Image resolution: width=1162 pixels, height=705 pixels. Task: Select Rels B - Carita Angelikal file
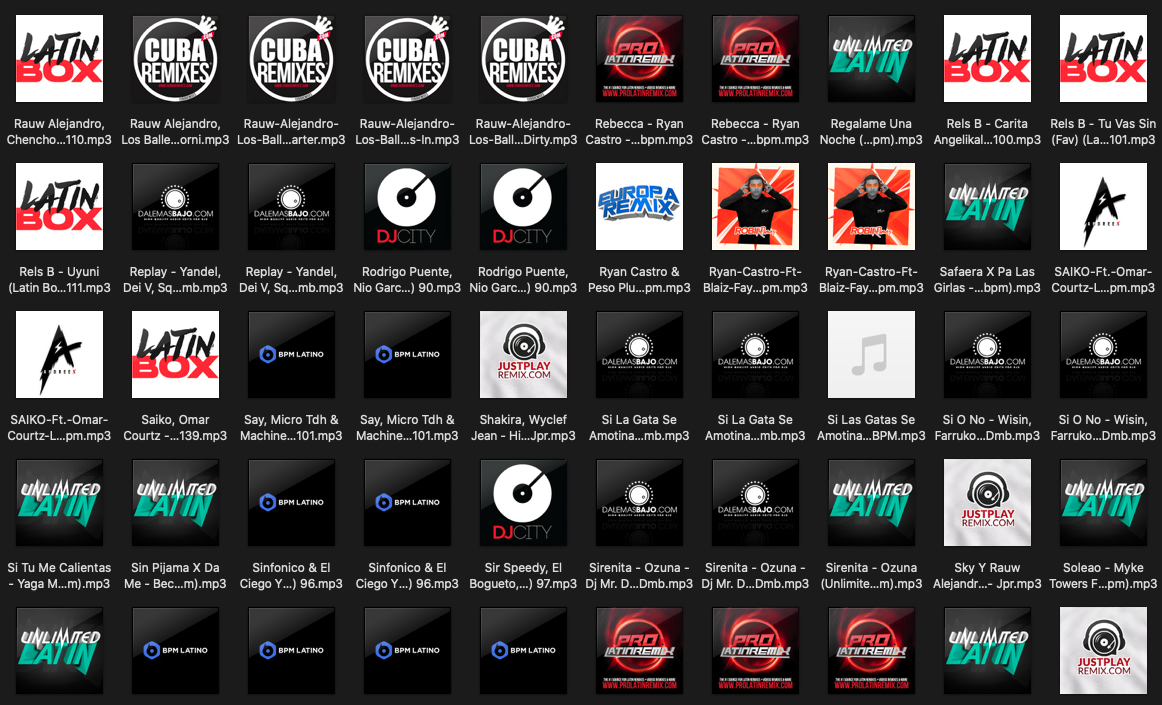click(x=987, y=59)
